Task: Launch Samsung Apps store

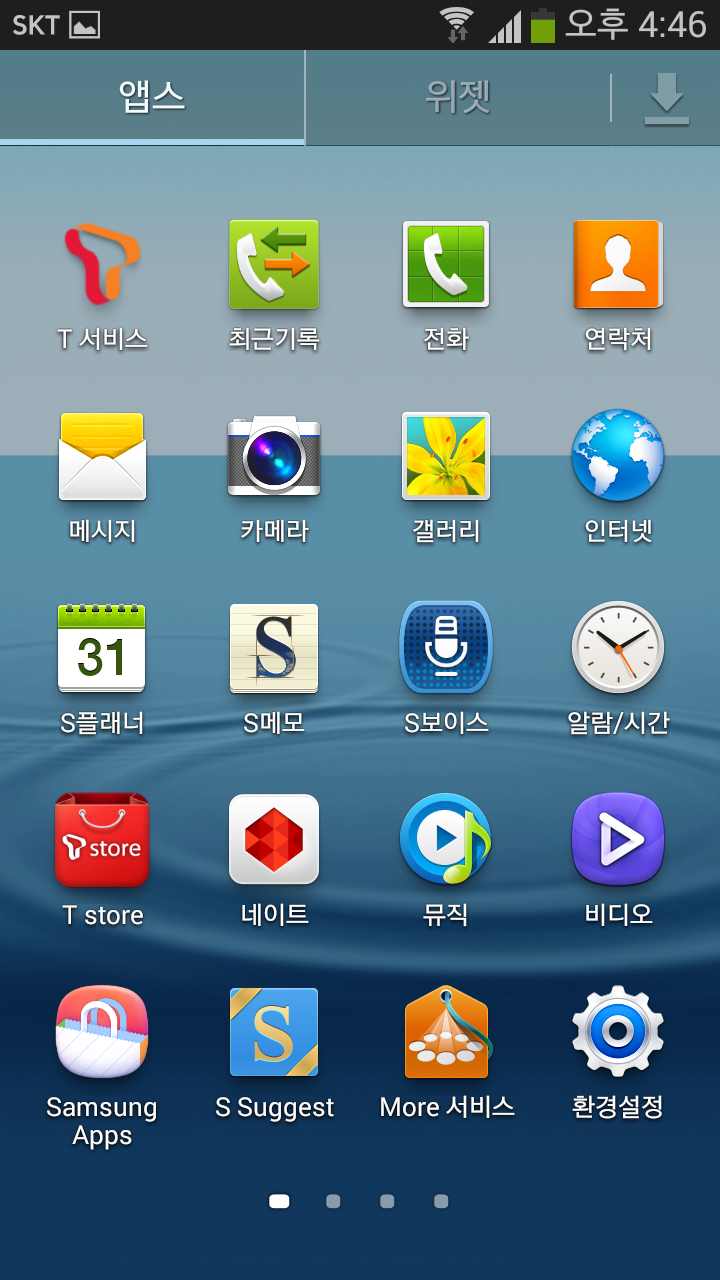Action: [102, 1033]
